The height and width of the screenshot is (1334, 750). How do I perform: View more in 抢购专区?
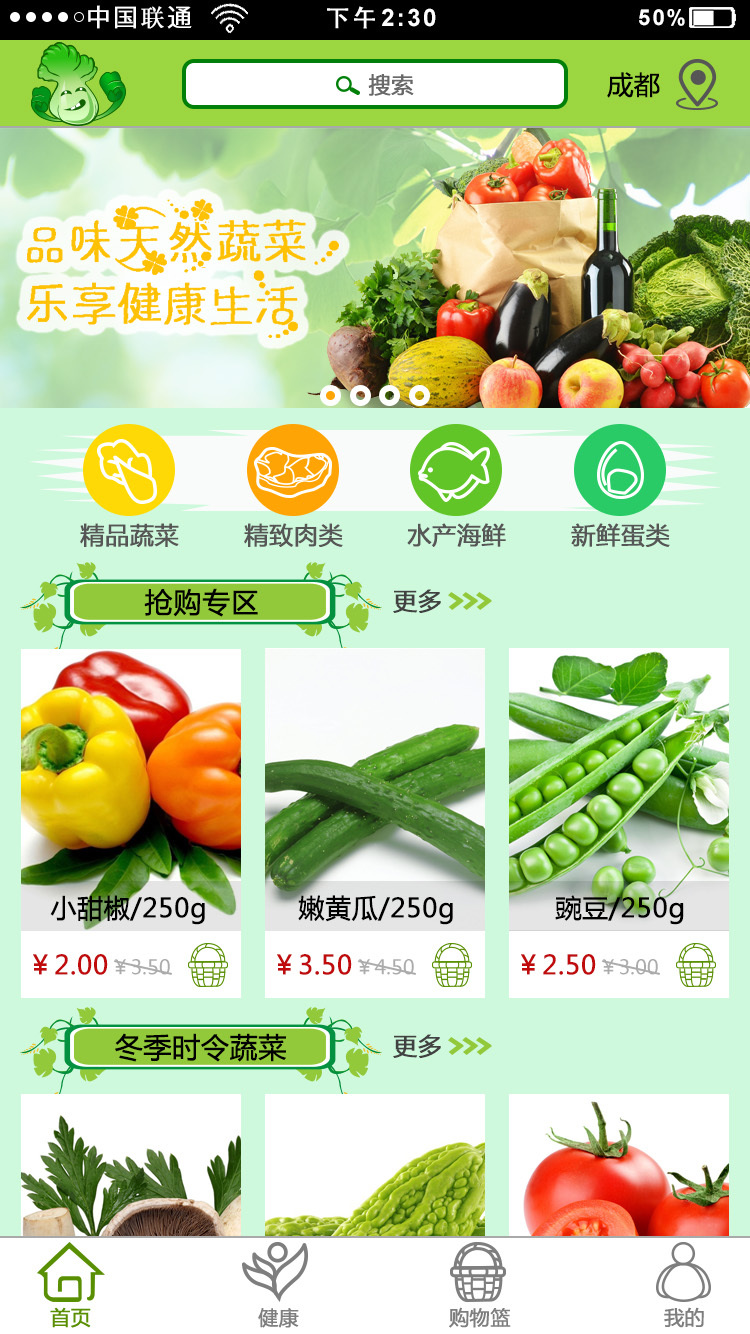click(442, 601)
